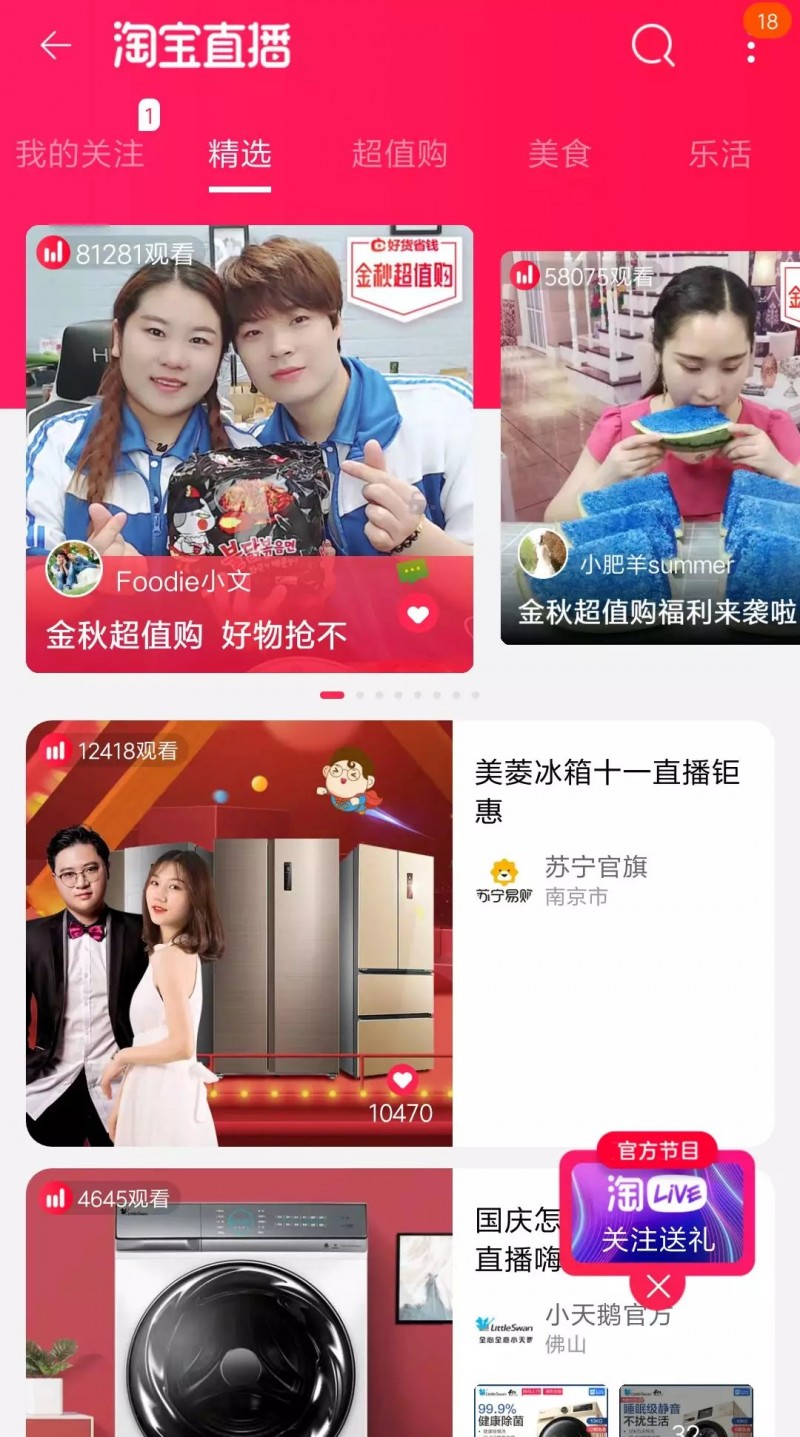800x1437 pixels.
Task: Open 美菱冰箱十一直播钜惠 live card
Action: [607, 790]
